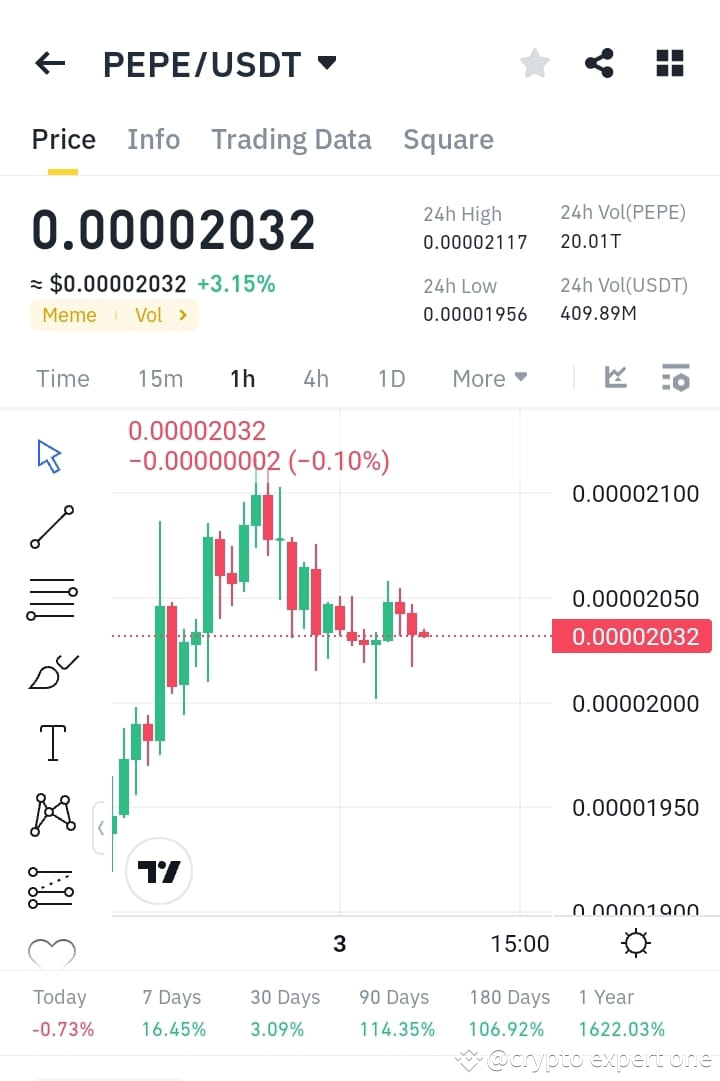Open the chart style line icon
This screenshot has width=720, height=1081.
point(616,378)
